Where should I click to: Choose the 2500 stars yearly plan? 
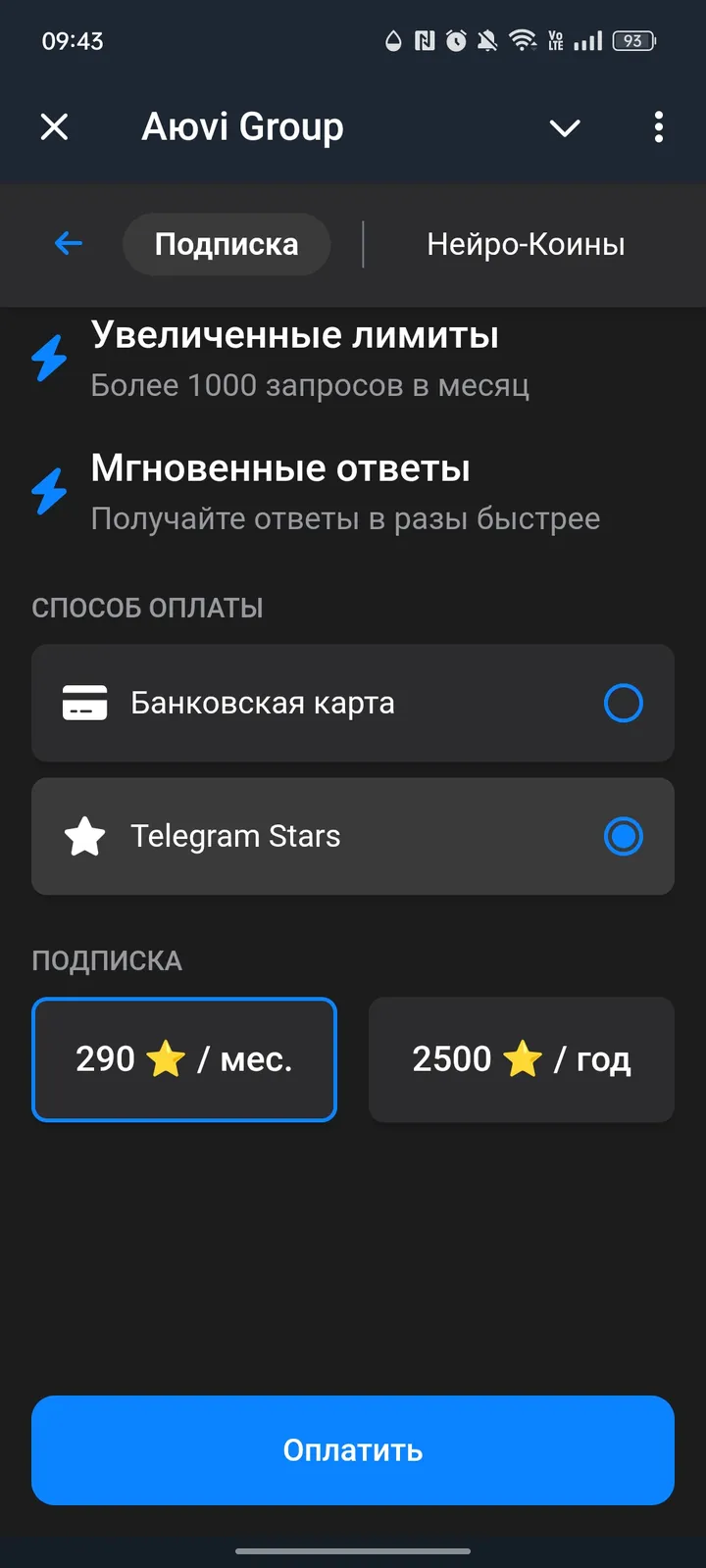coord(521,1059)
